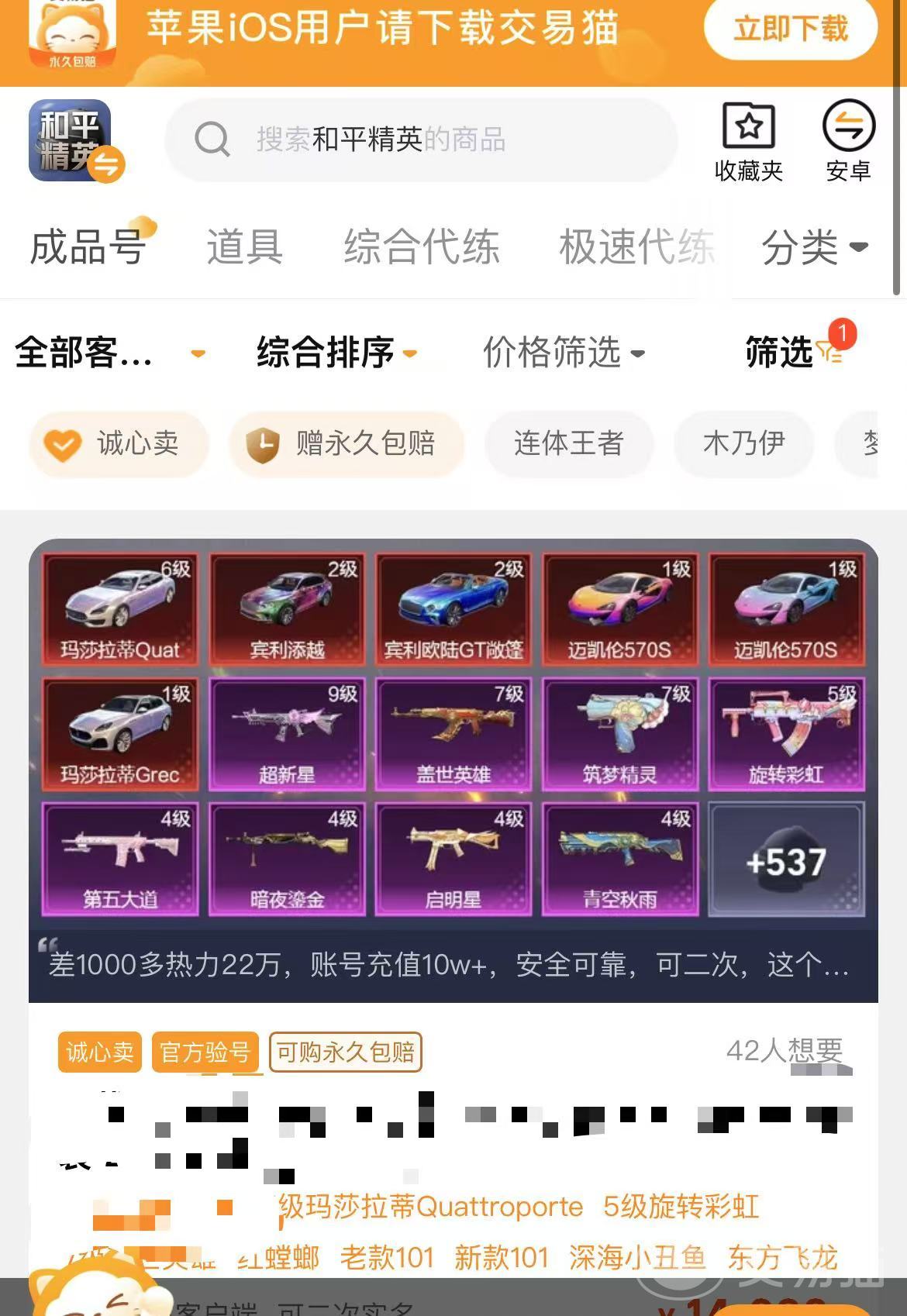Tap the 立即下载 download button
Image resolution: width=907 pixels, height=1316 pixels.
[x=790, y=29]
